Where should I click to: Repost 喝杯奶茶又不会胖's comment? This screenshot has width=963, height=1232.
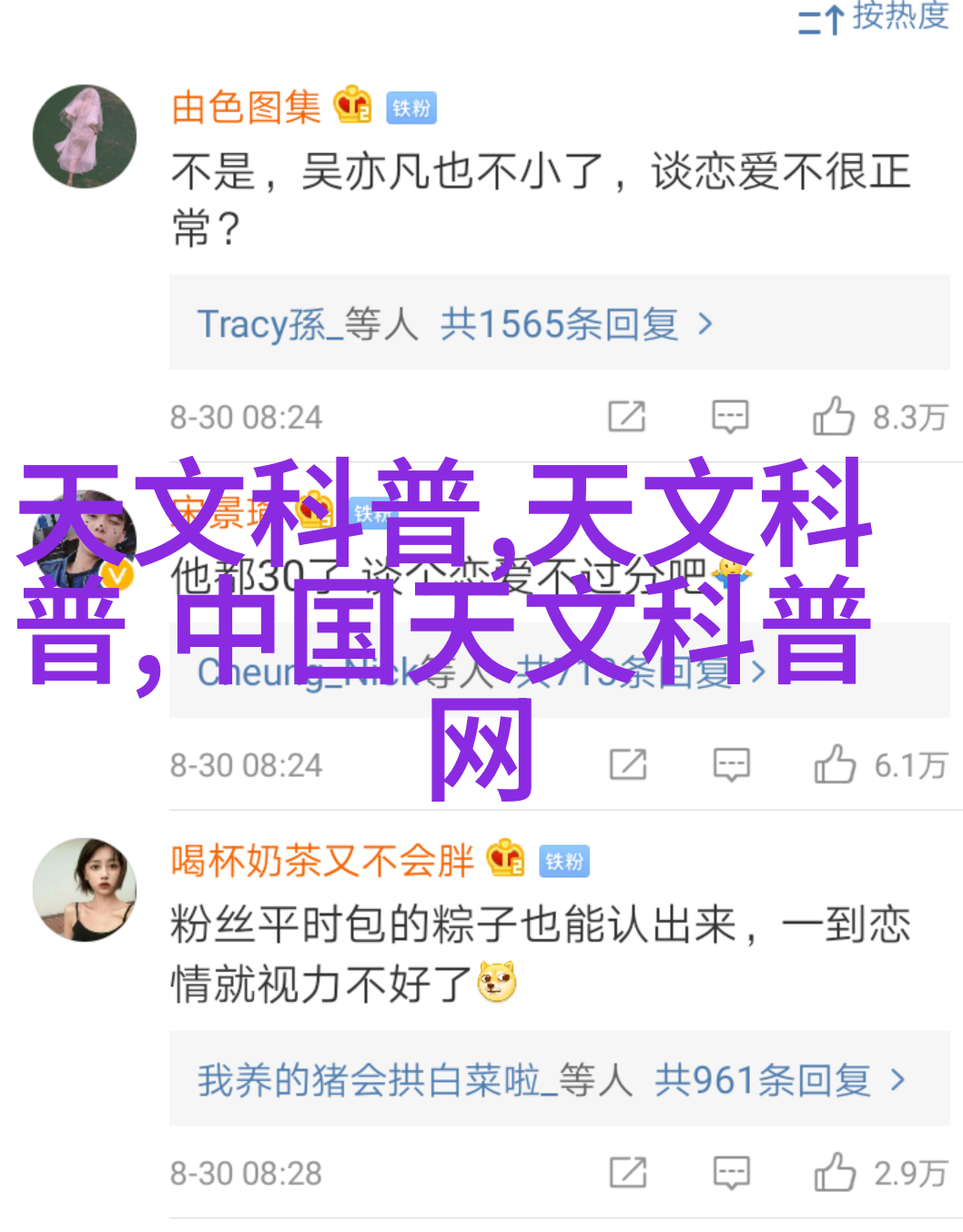click(x=627, y=1174)
